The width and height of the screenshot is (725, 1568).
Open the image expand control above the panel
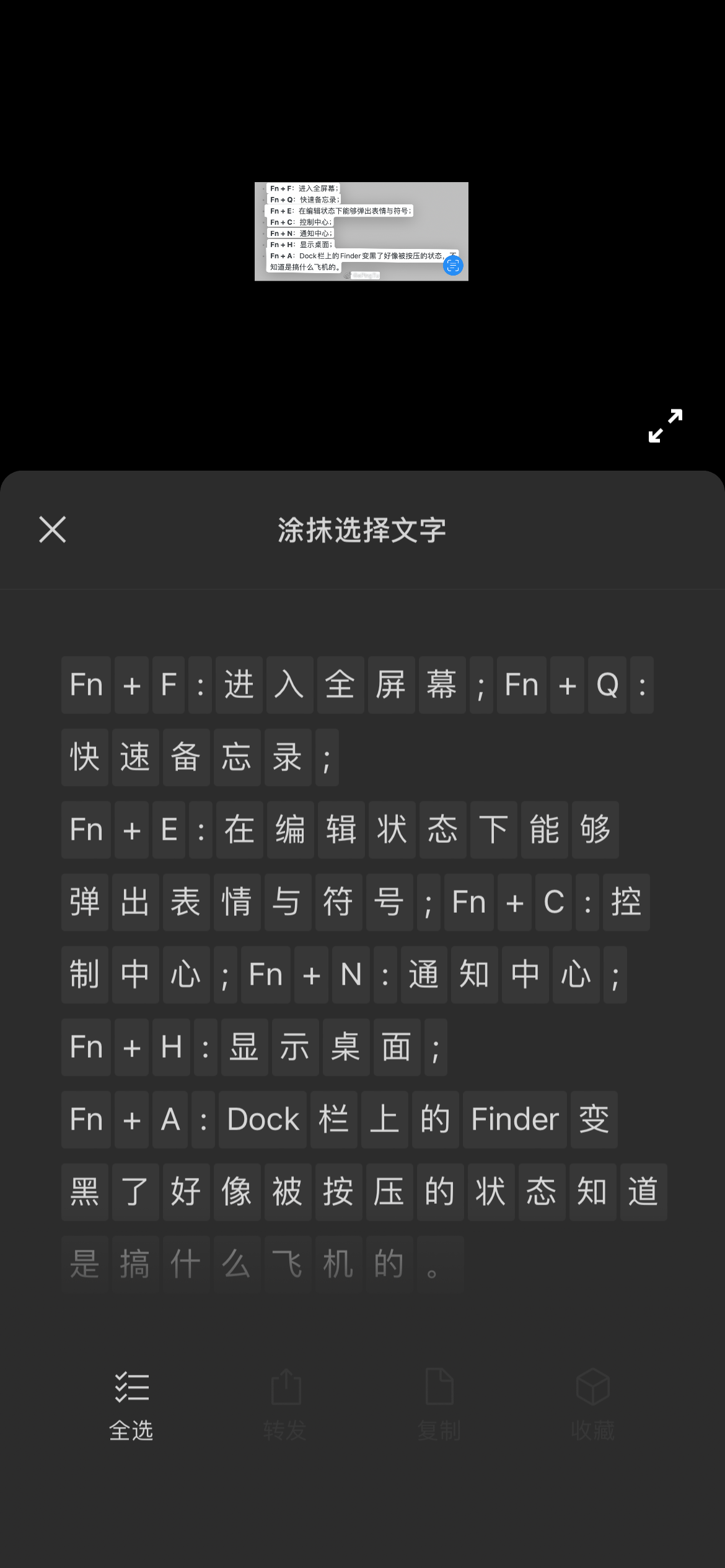[x=664, y=426]
